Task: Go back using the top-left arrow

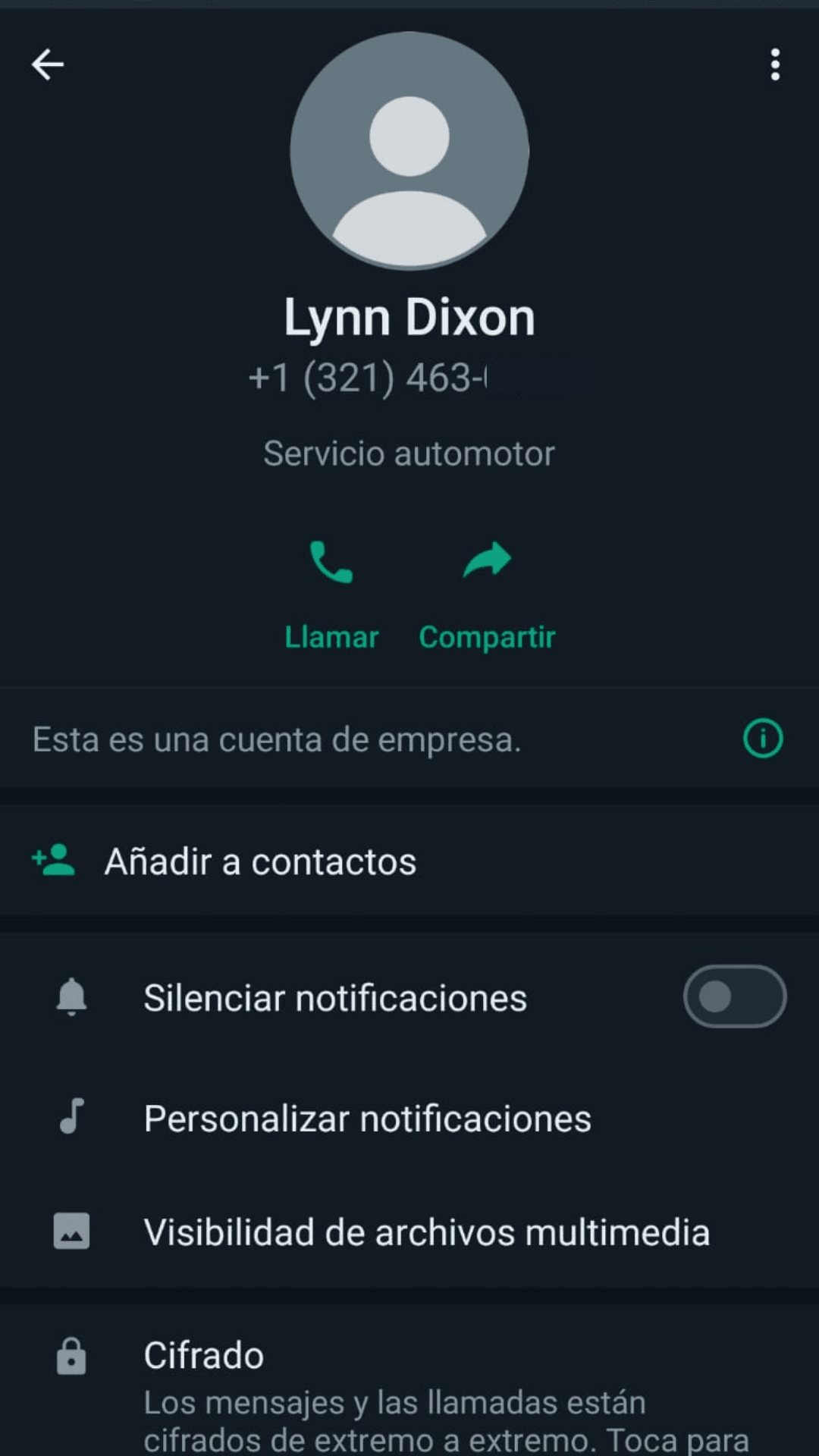Action: point(47,64)
